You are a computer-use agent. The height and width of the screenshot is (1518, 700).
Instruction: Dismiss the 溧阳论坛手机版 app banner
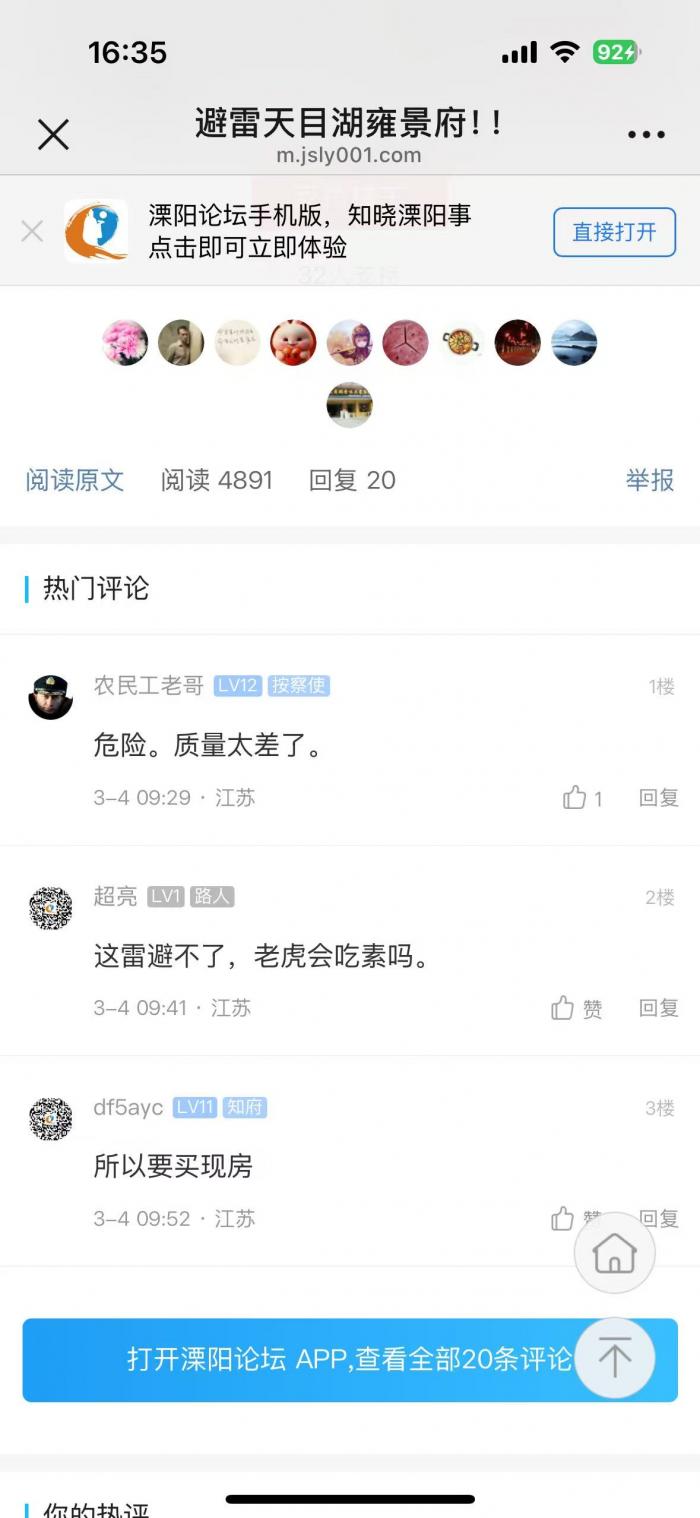[x=32, y=231]
